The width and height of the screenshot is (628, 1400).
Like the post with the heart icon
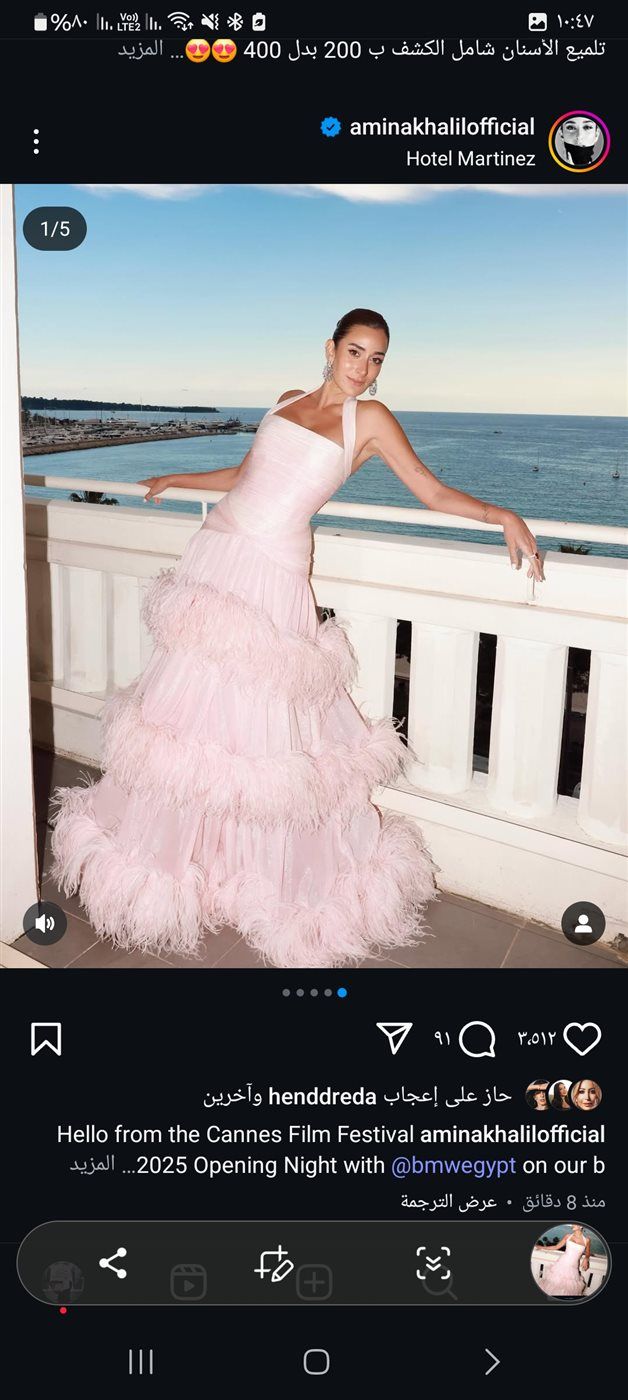coord(582,1039)
